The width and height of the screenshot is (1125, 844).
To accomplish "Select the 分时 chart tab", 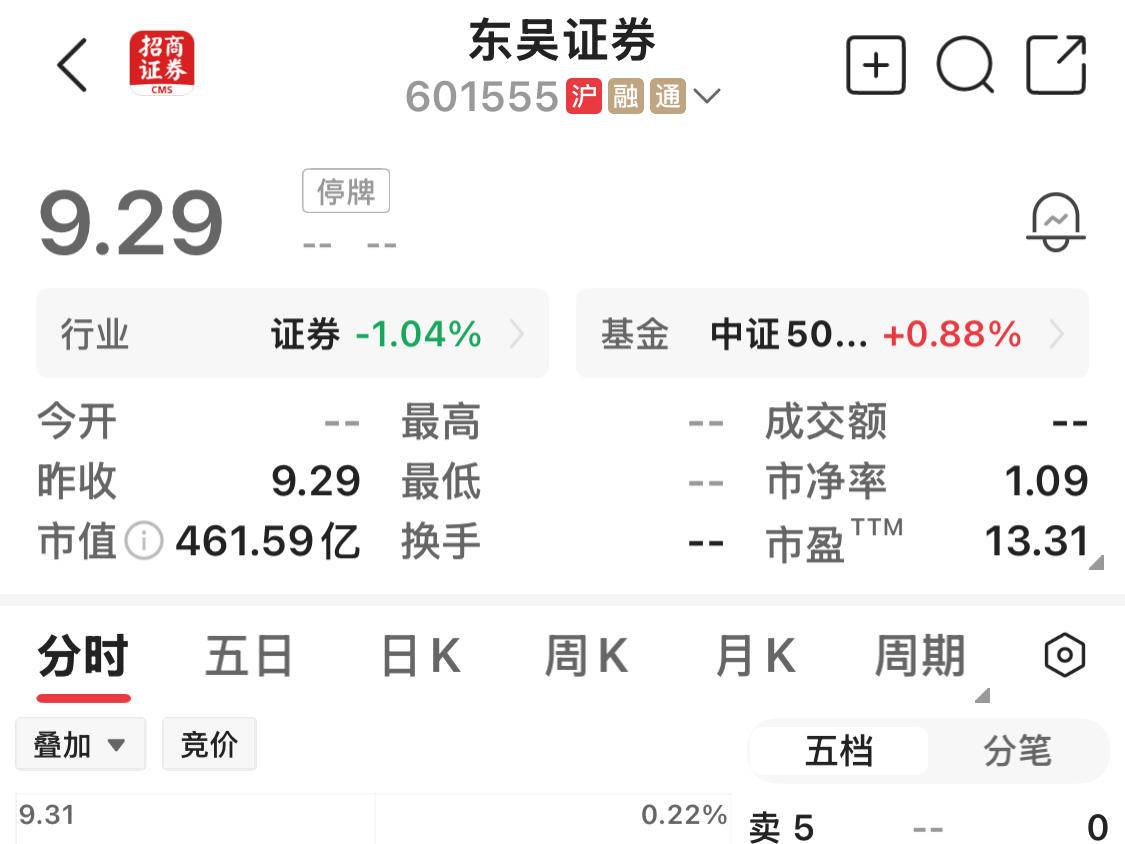I will tap(83, 657).
